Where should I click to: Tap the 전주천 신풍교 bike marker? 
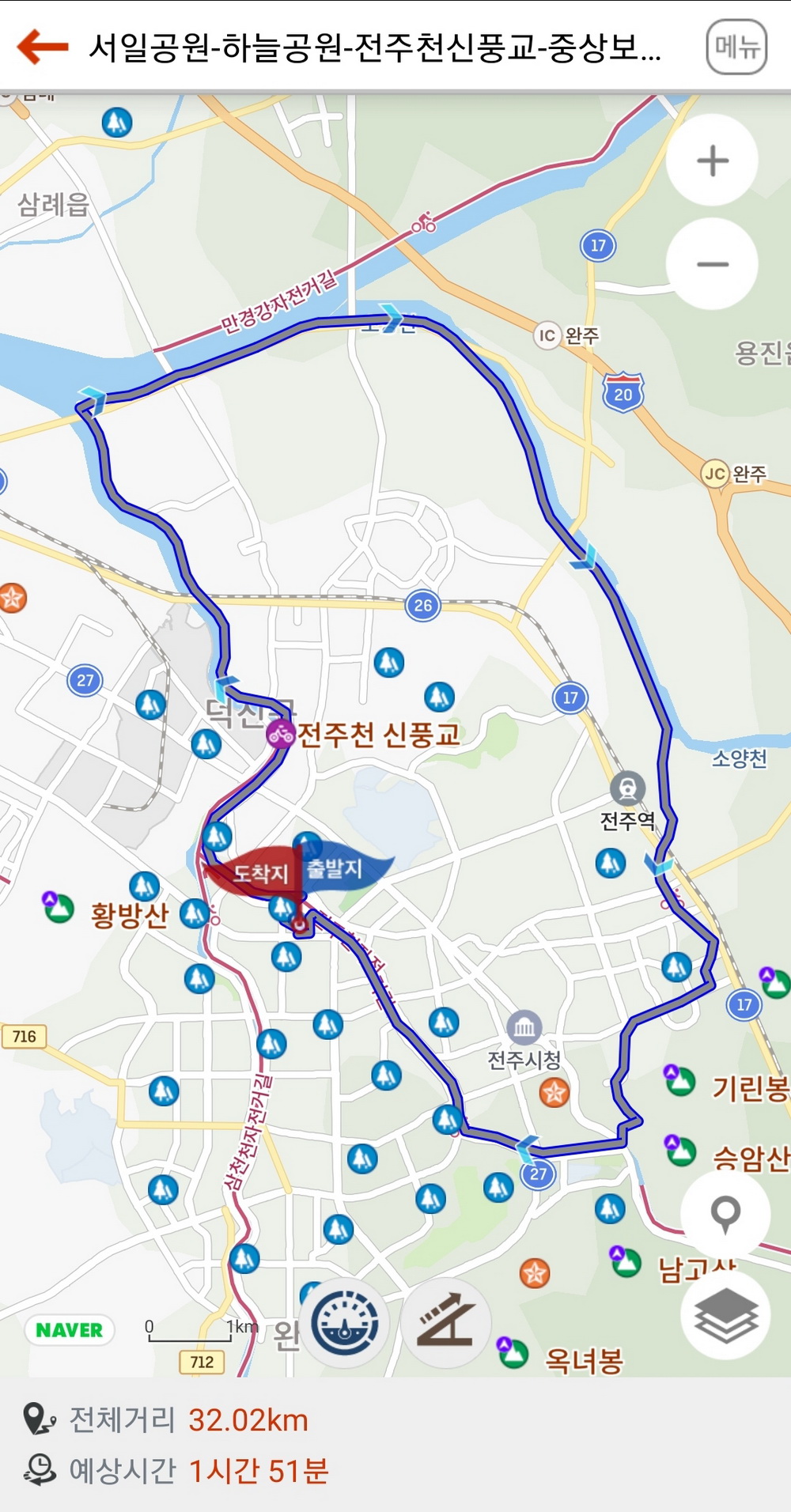coord(280,735)
